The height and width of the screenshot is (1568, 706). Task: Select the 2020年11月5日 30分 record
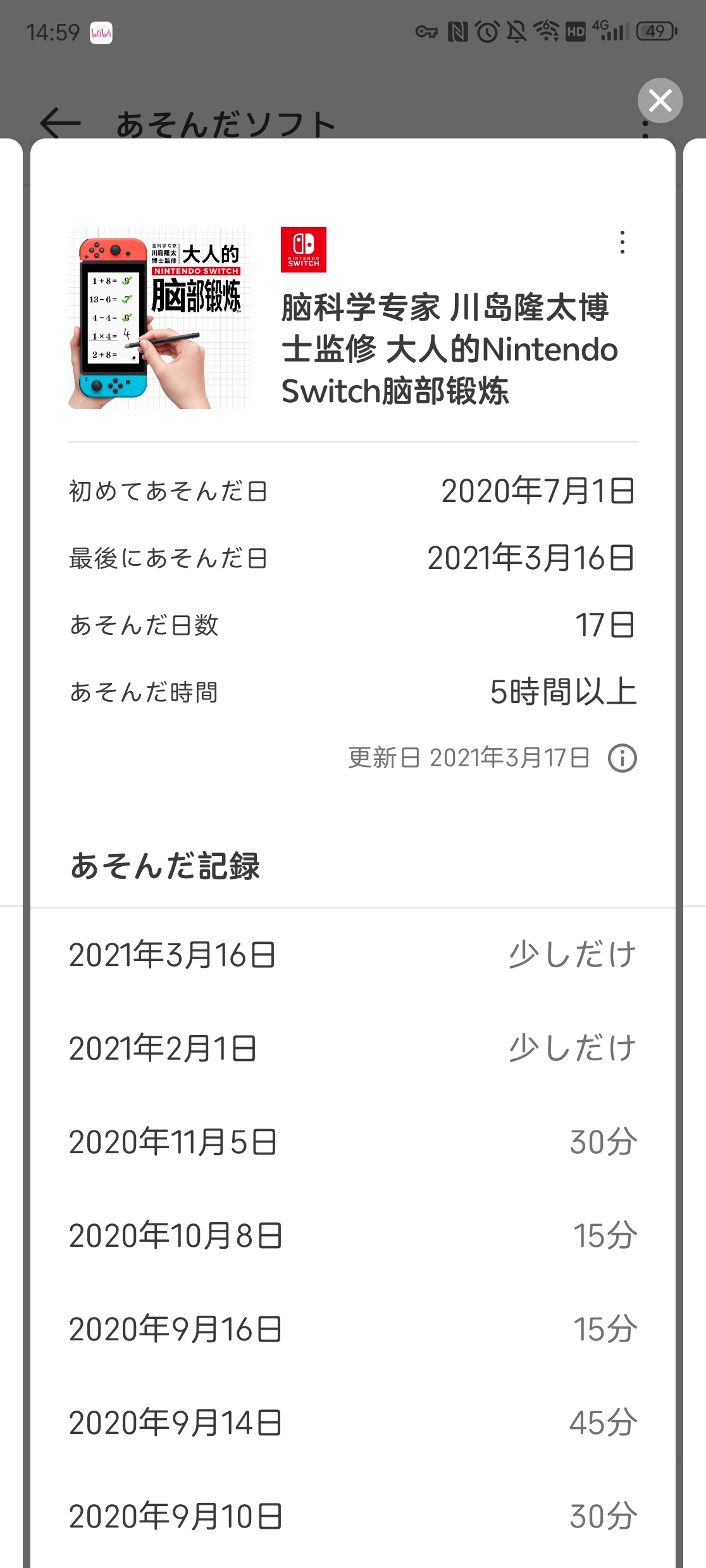[x=352, y=1141]
